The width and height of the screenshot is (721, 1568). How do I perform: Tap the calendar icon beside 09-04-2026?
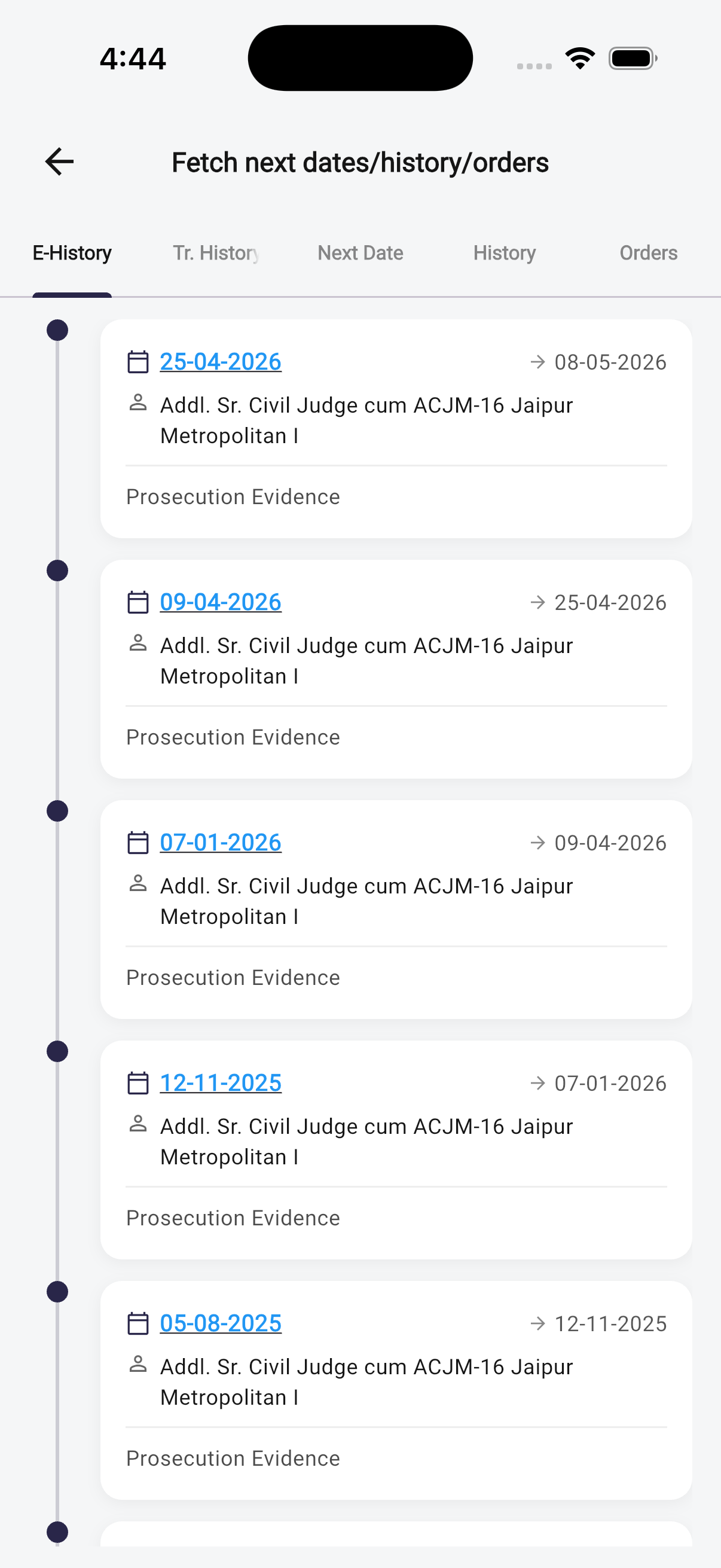(138, 602)
